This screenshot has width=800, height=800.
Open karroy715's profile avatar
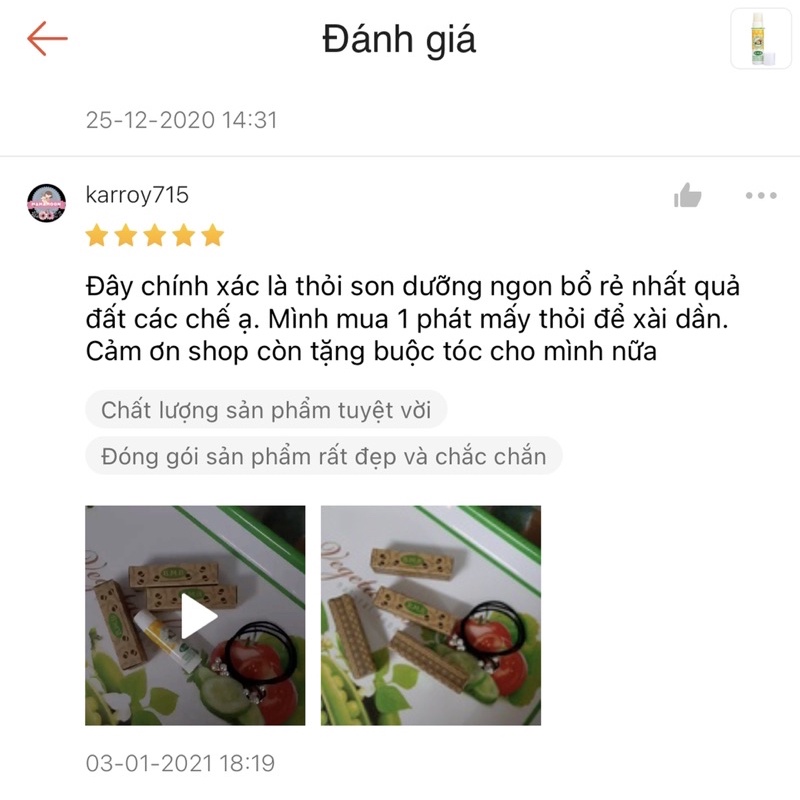[47, 204]
